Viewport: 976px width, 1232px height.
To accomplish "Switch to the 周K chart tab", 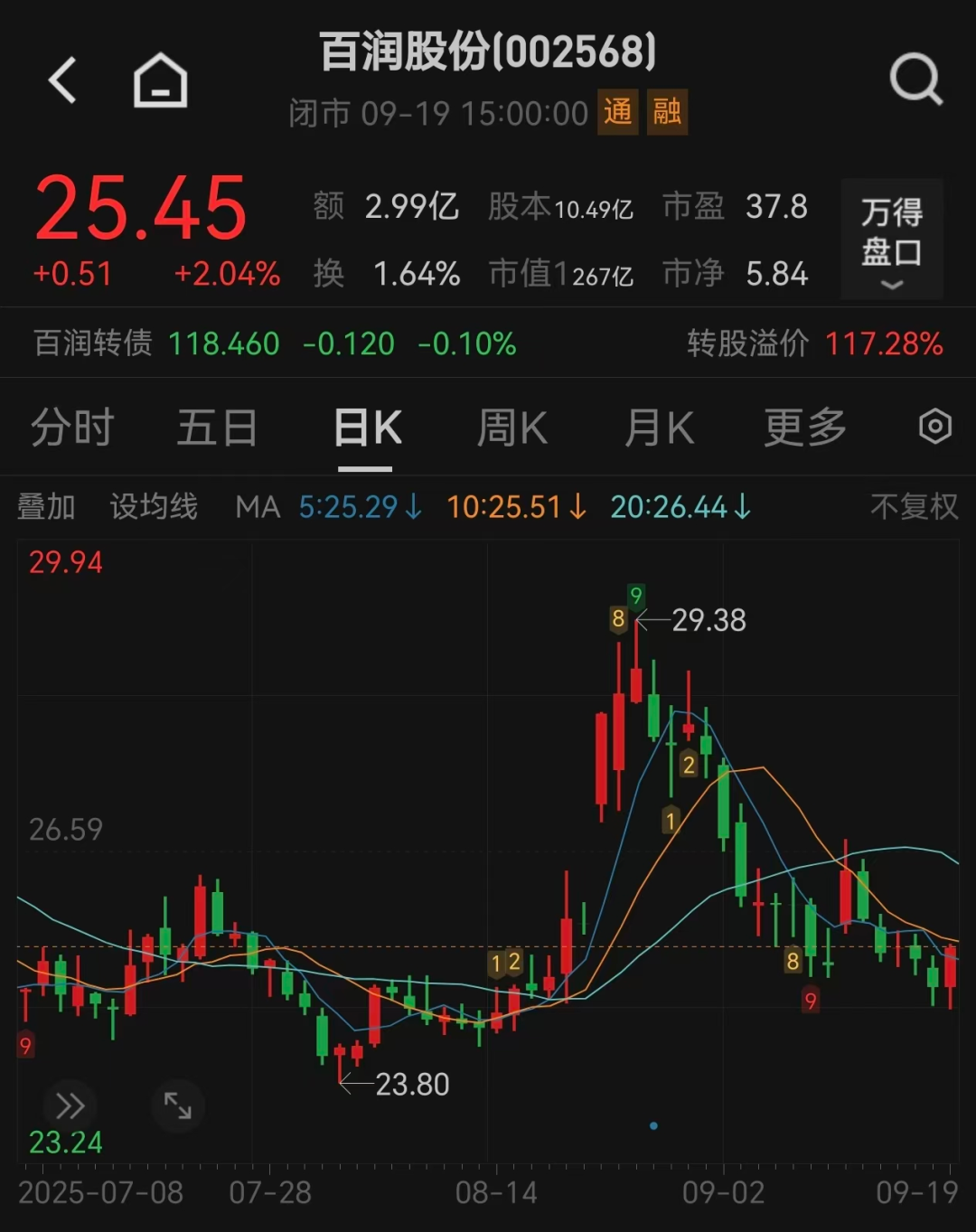I will click(511, 428).
